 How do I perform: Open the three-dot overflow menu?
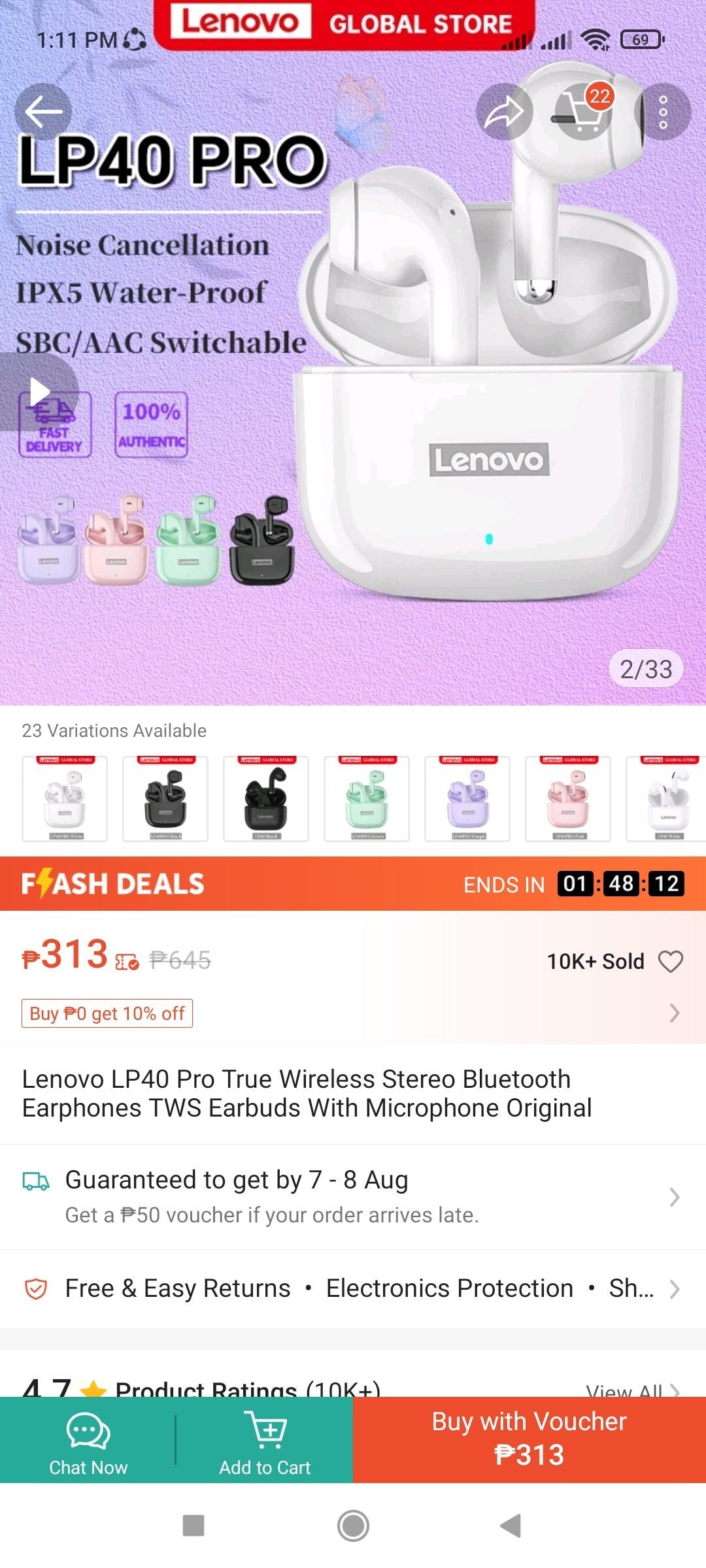[x=663, y=112]
